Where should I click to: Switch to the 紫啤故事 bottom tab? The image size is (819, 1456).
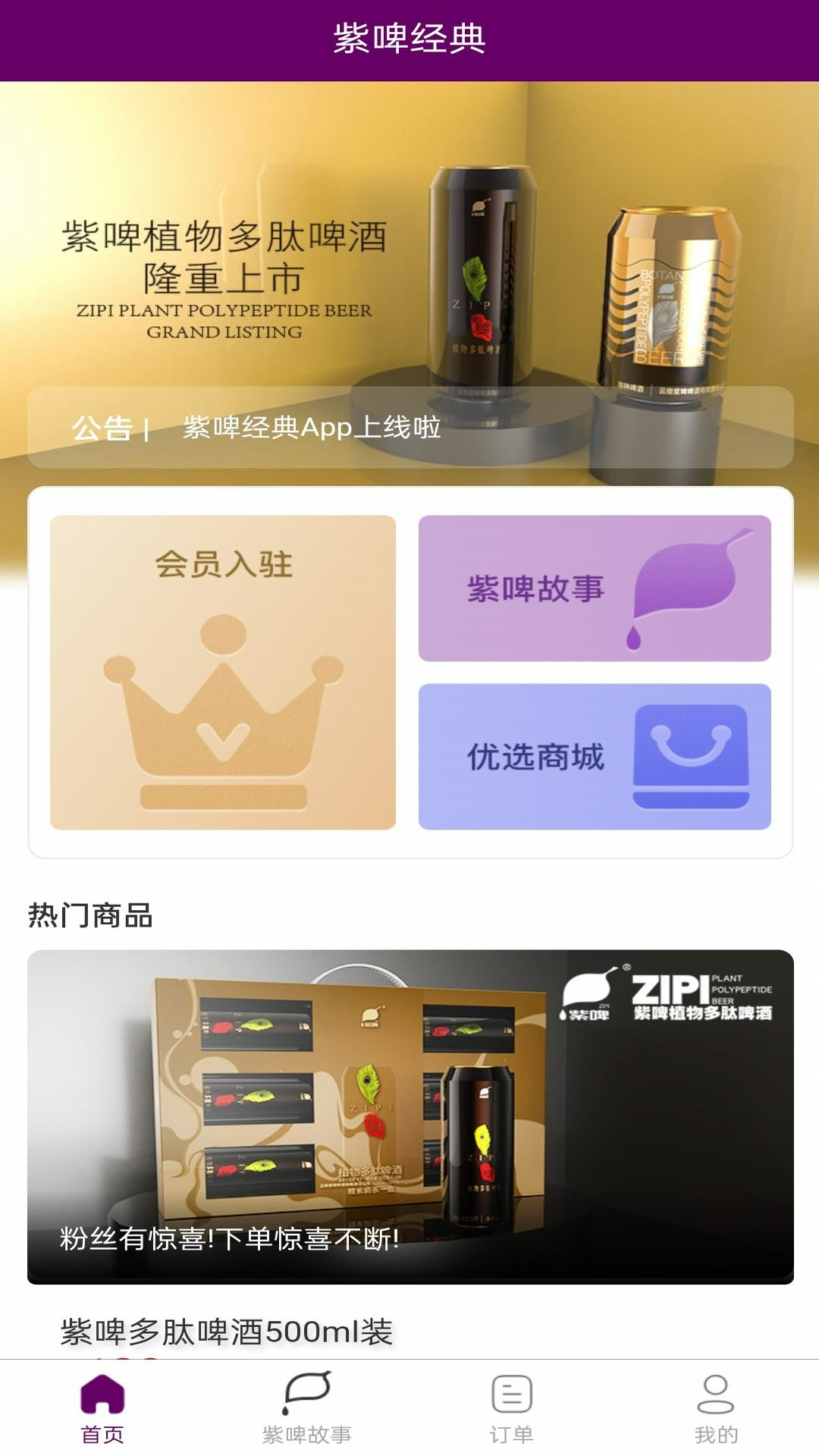tap(307, 1407)
